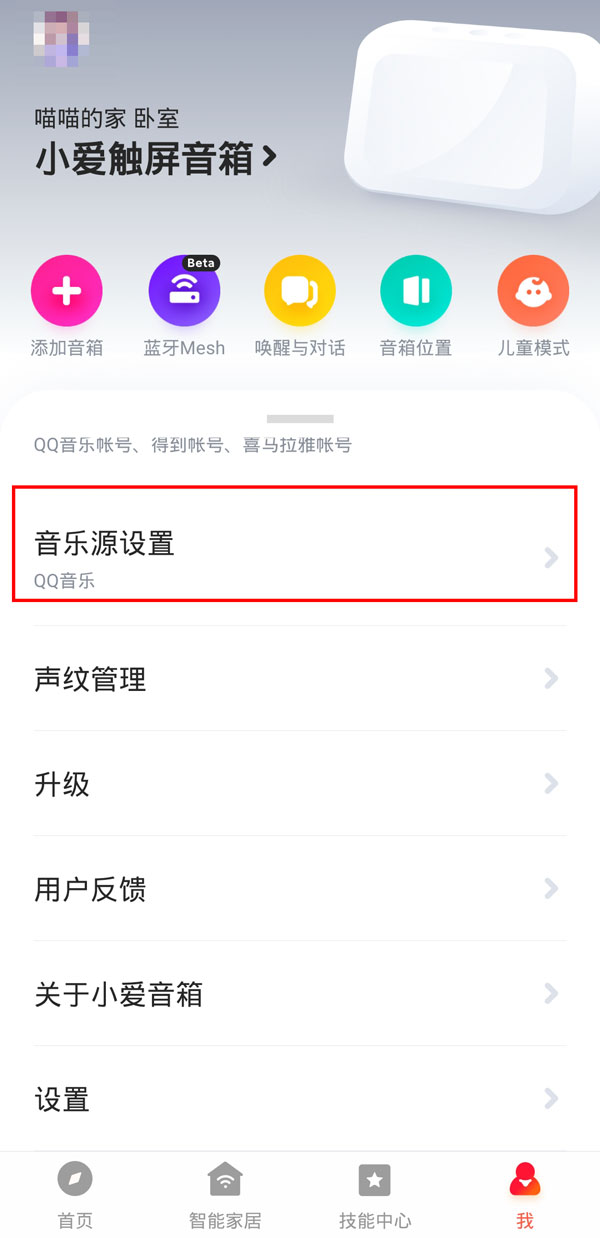The height and width of the screenshot is (1238, 600).
Task: Open 音乐源设置 row
Action: point(295,557)
